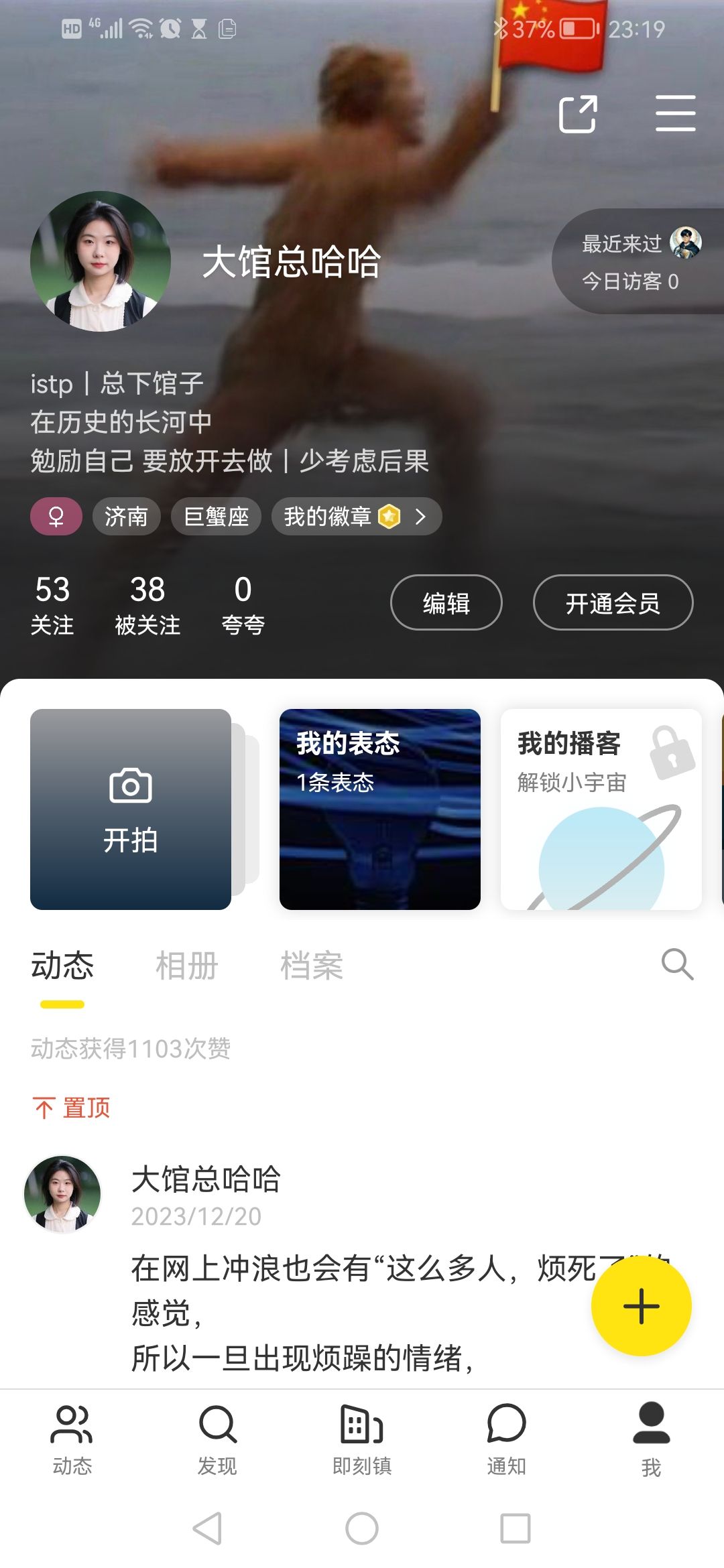Open the hamburger menu

pos(675,113)
